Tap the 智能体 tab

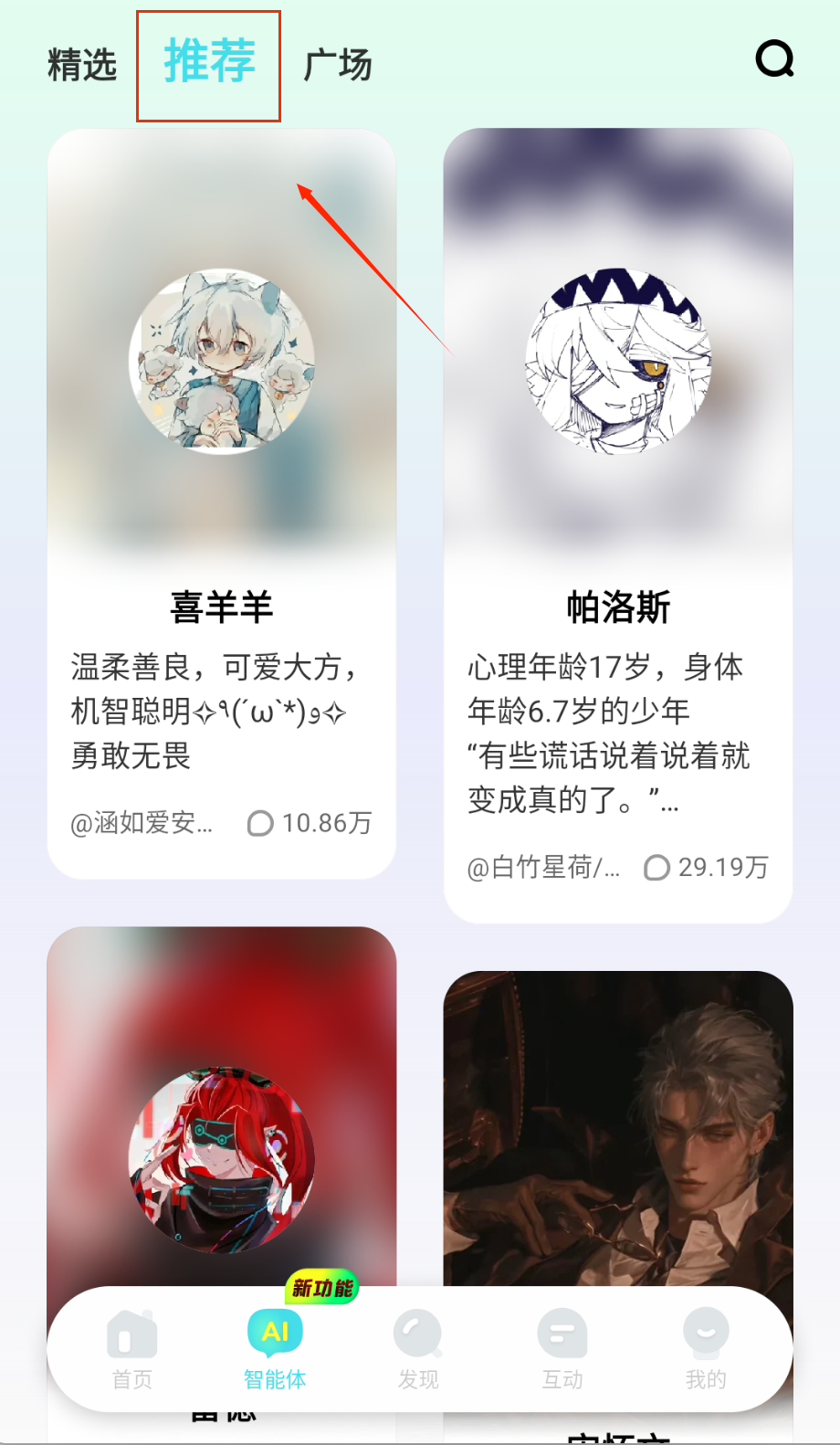275,1350
